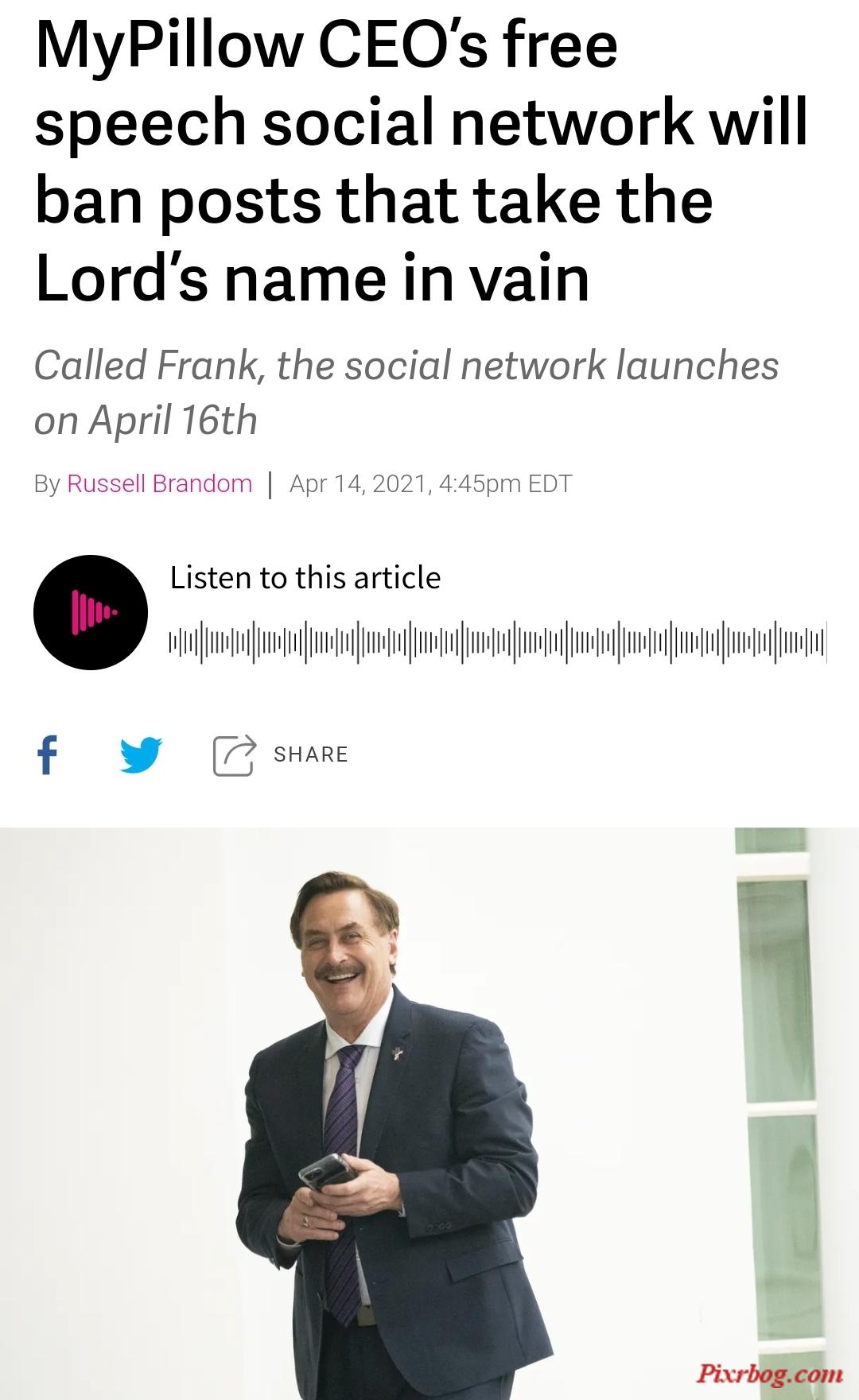Open author Russell Brandom's profile link

pos(159,483)
